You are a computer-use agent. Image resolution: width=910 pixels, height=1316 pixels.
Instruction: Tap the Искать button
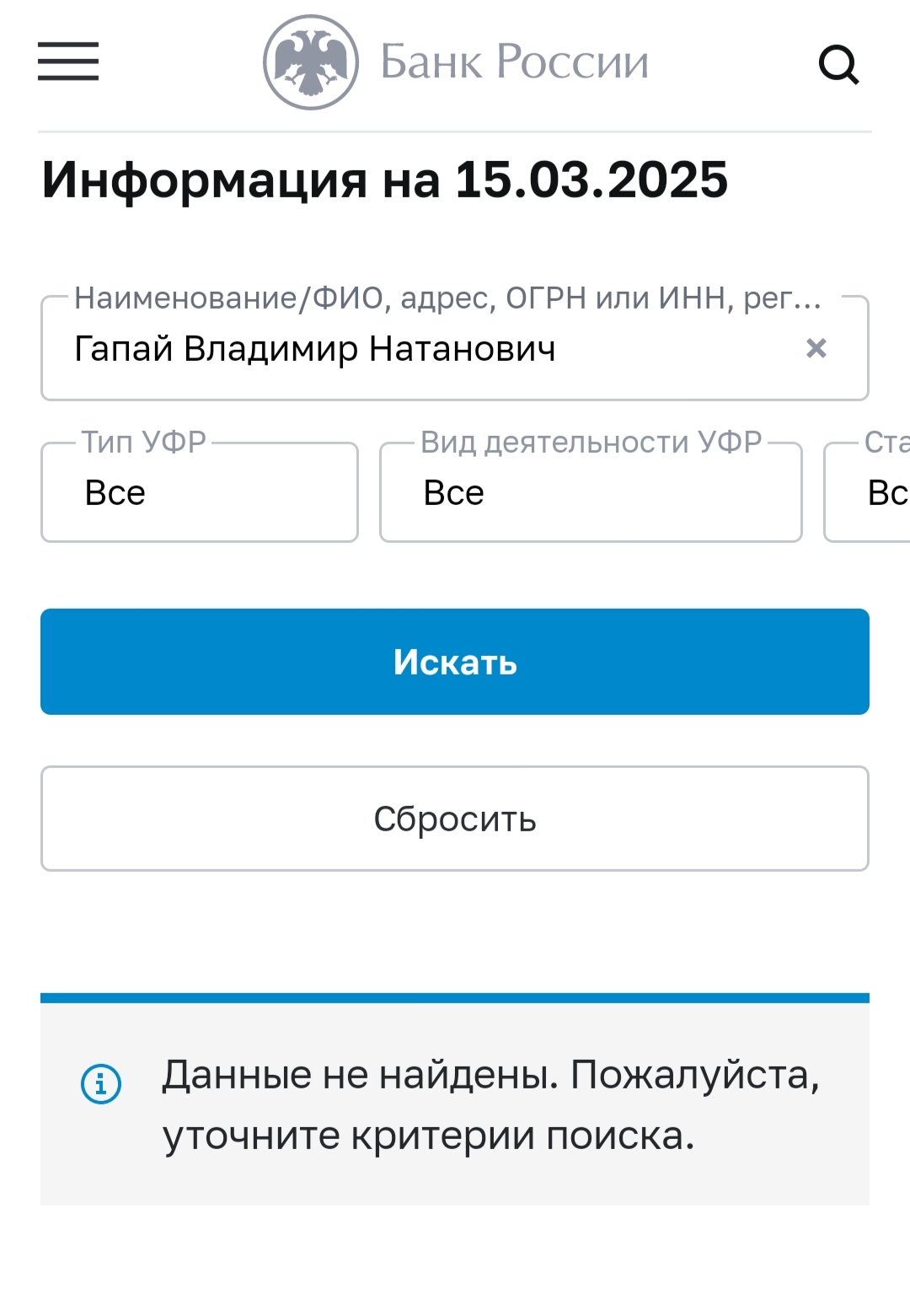point(455,662)
